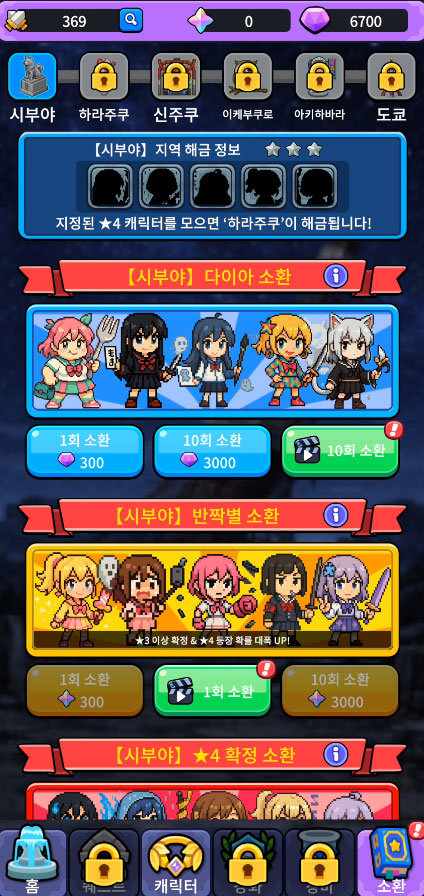
Task: Open info for ★4 확정 소환
Action: tap(335, 755)
